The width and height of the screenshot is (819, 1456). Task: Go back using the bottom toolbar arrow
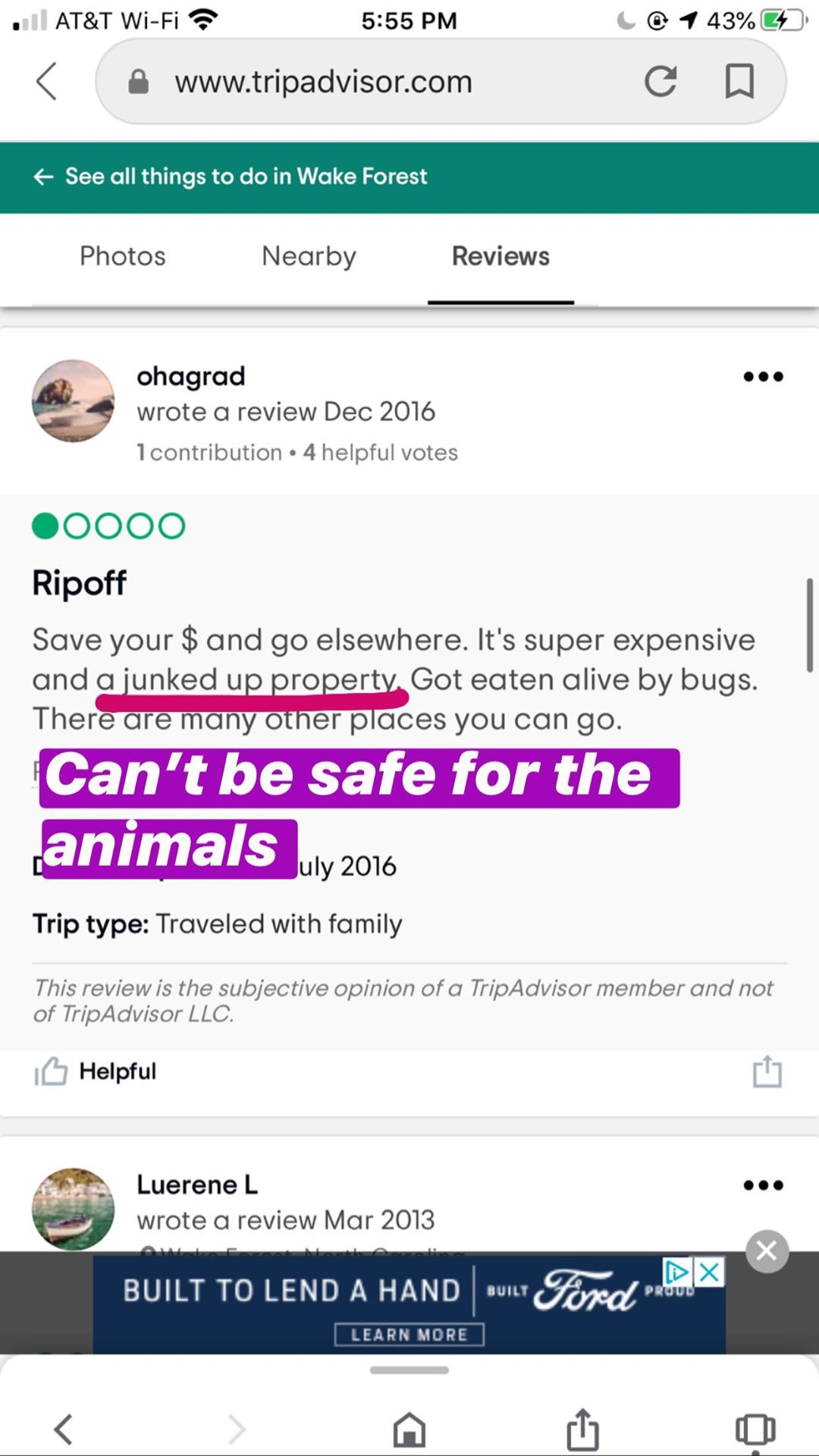pyautogui.click(x=64, y=1429)
